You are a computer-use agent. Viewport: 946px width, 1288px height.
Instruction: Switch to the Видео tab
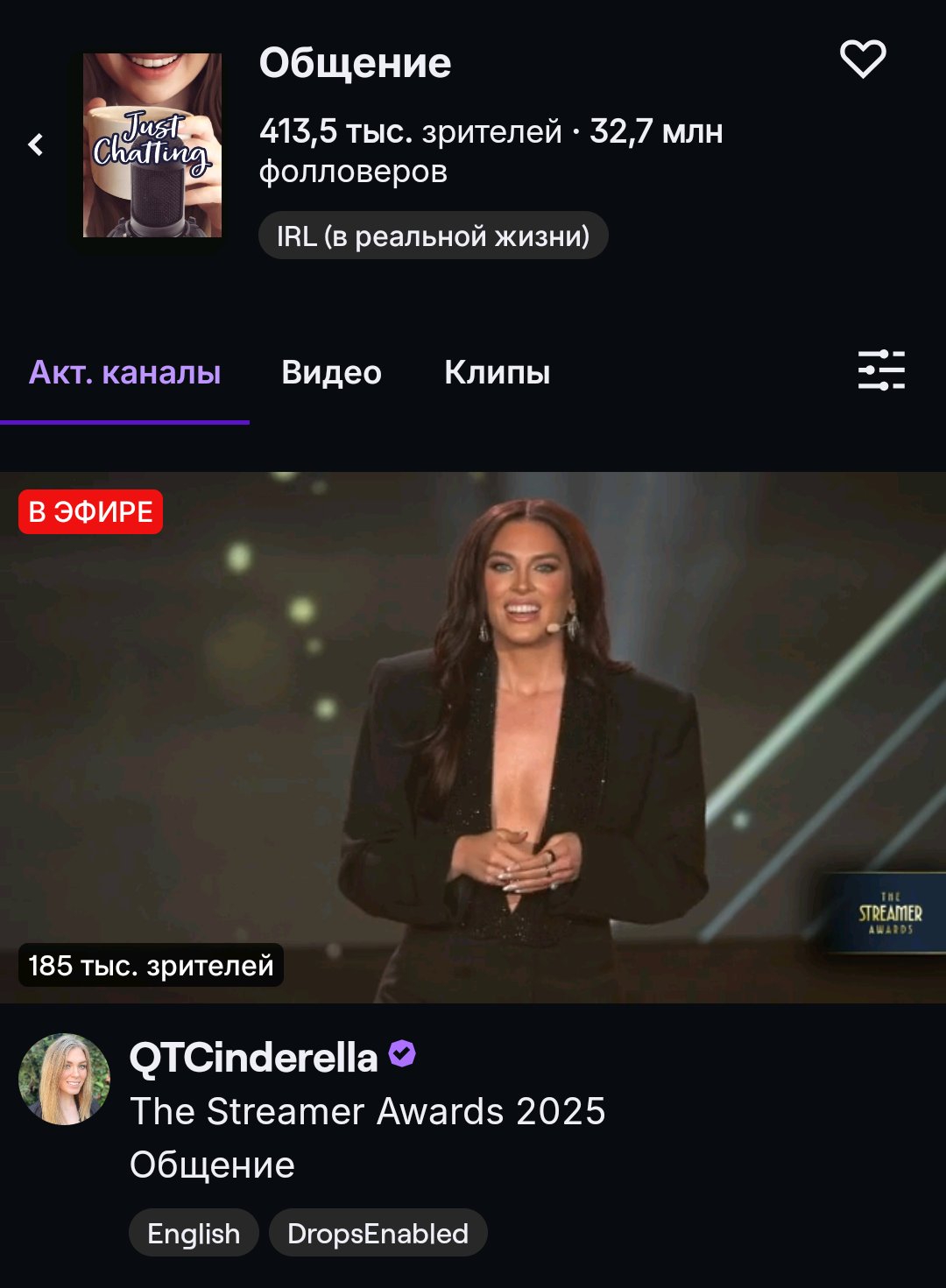pyautogui.click(x=331, y=373)
